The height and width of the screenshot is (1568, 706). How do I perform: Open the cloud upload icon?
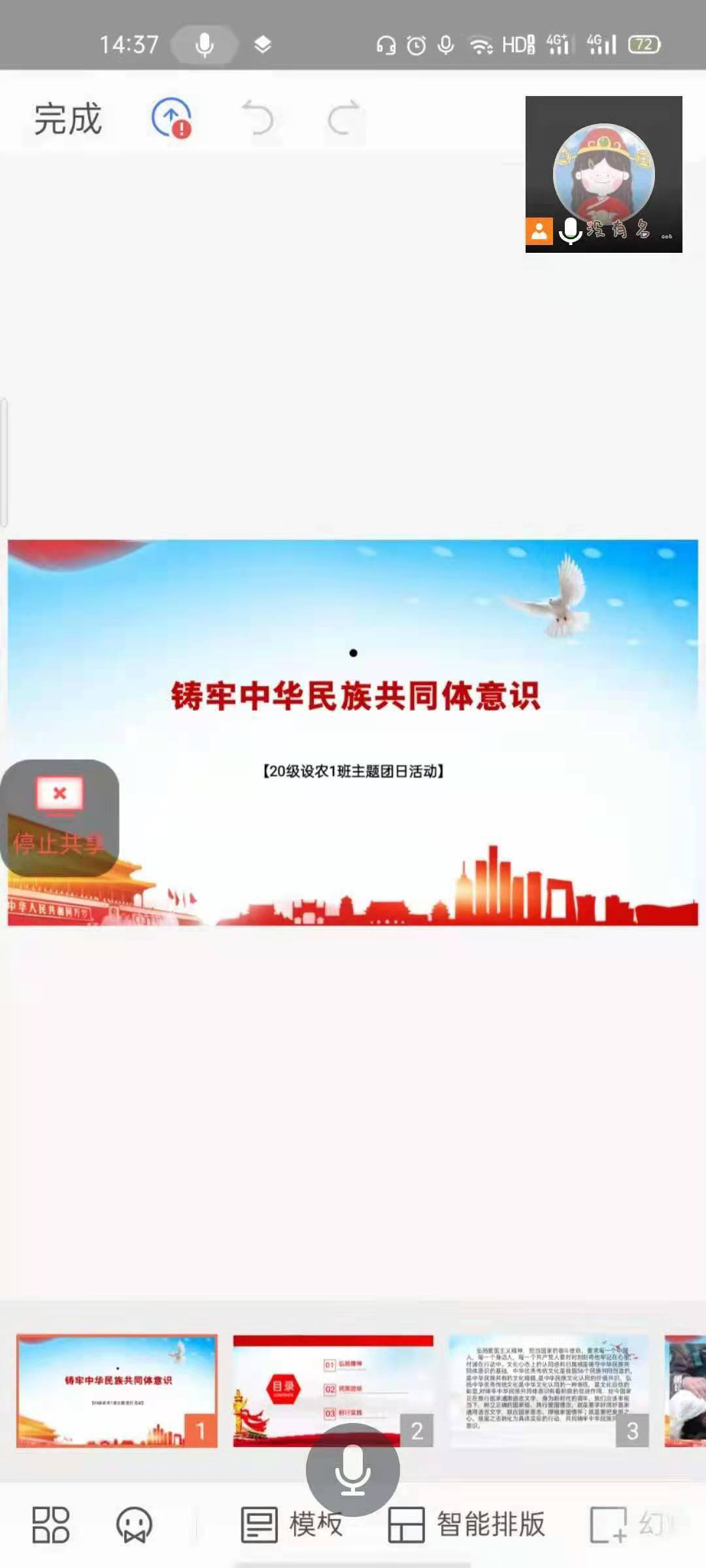coord(171,118)
